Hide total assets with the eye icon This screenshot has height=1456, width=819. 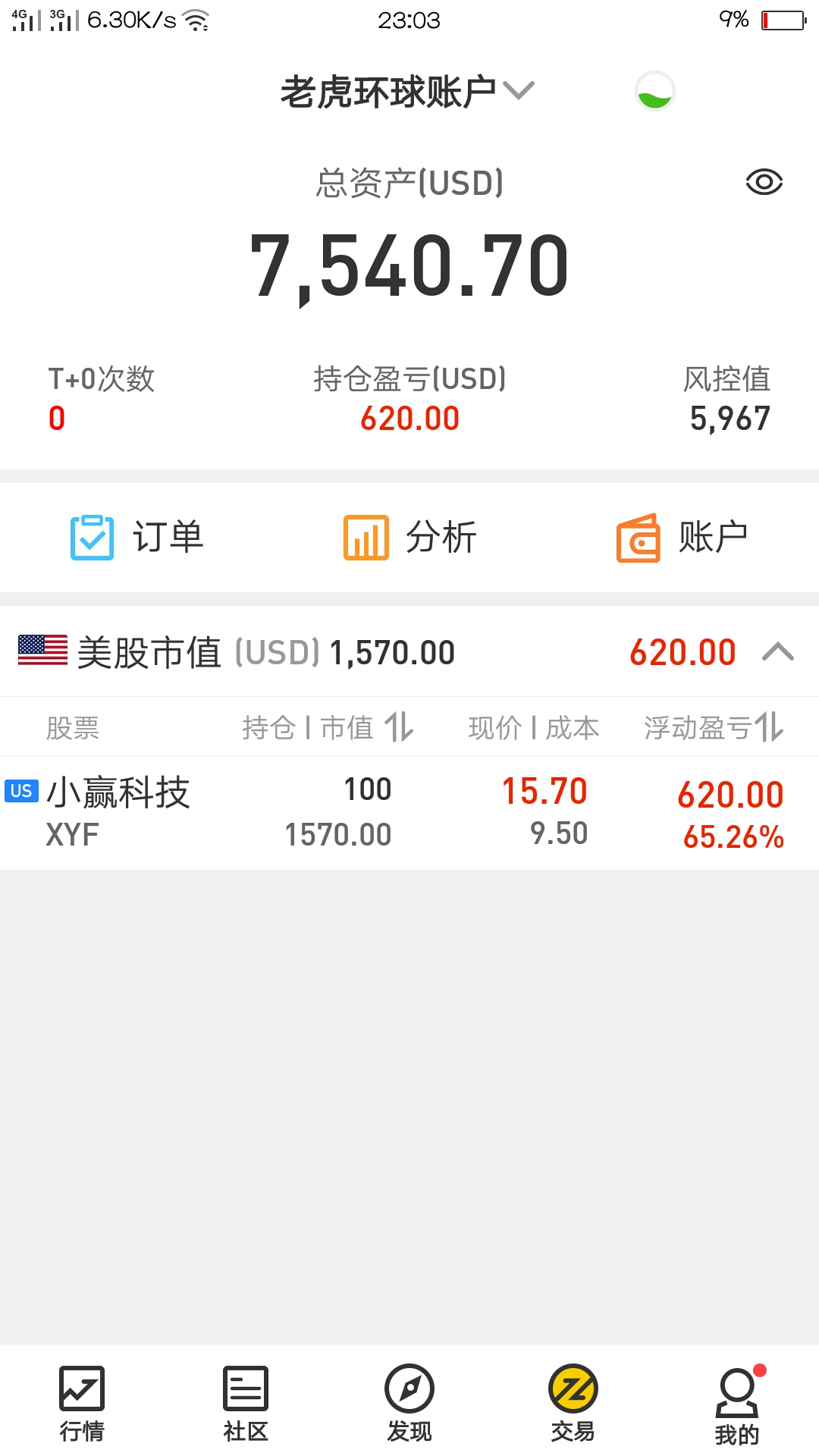(x=764, y=182)
